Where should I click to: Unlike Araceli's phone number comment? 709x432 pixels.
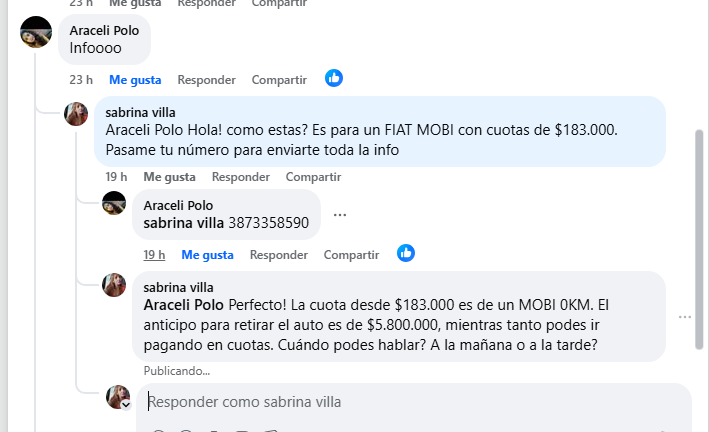[x=207, y=254]
